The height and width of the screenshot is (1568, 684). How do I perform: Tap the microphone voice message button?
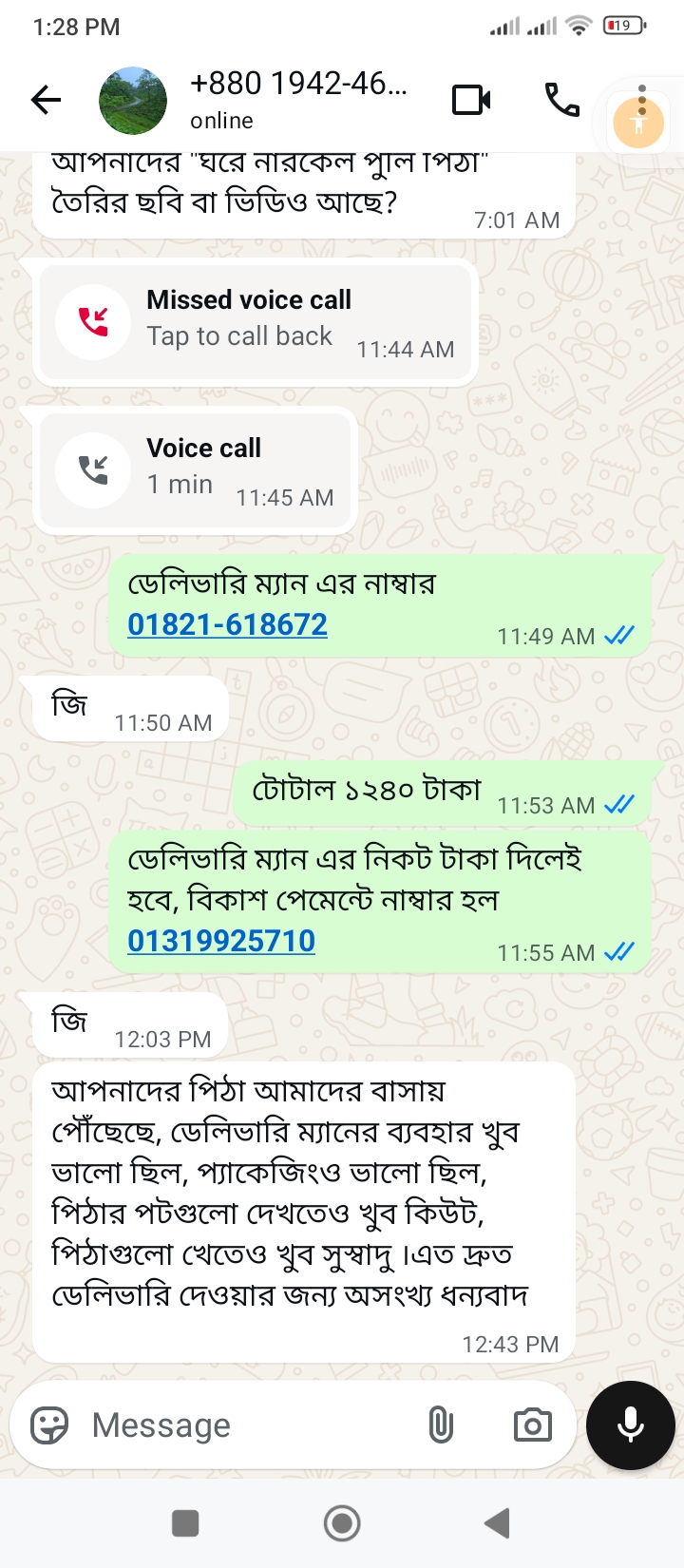[x=631, y=1425]
